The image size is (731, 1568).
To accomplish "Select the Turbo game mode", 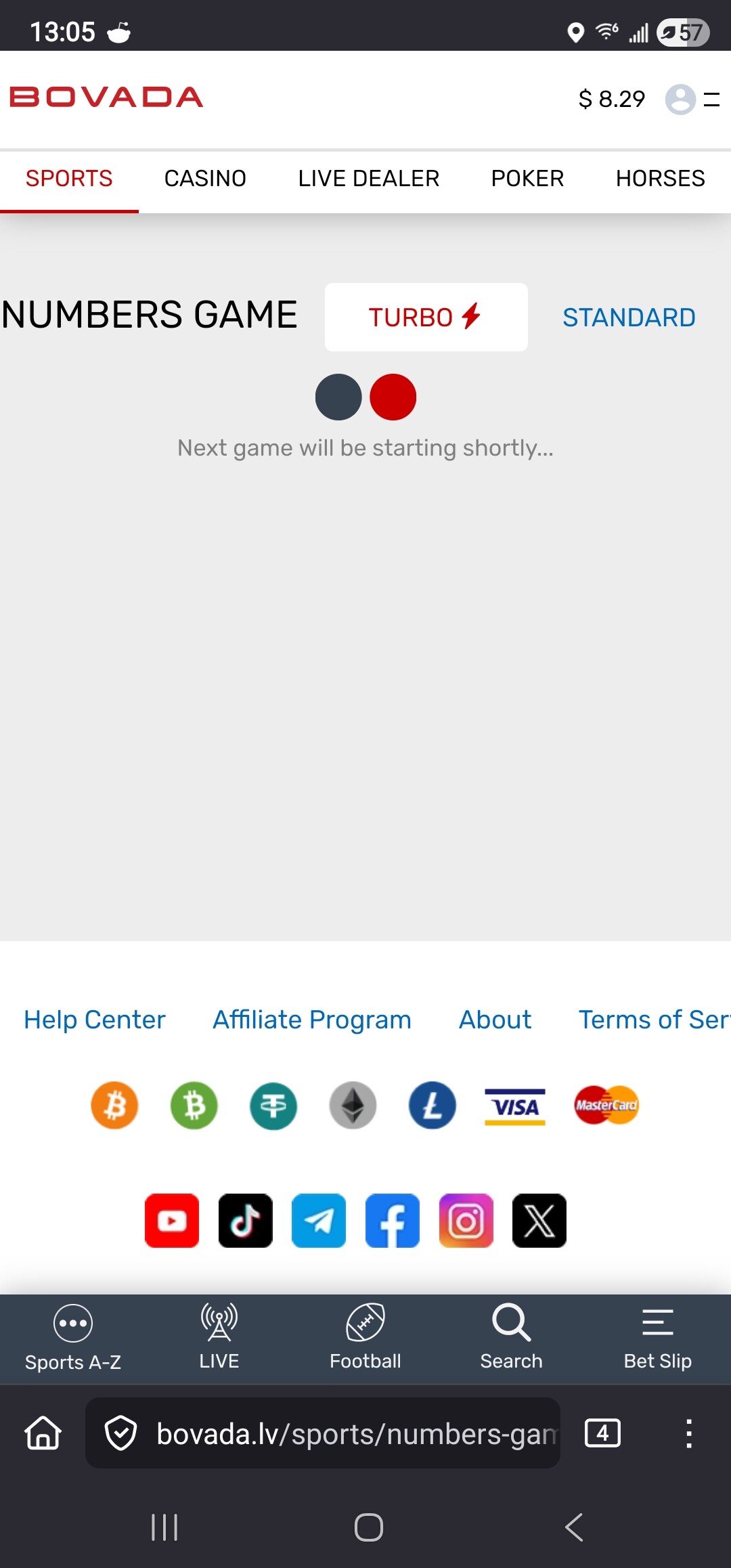I will coord(426,317).
